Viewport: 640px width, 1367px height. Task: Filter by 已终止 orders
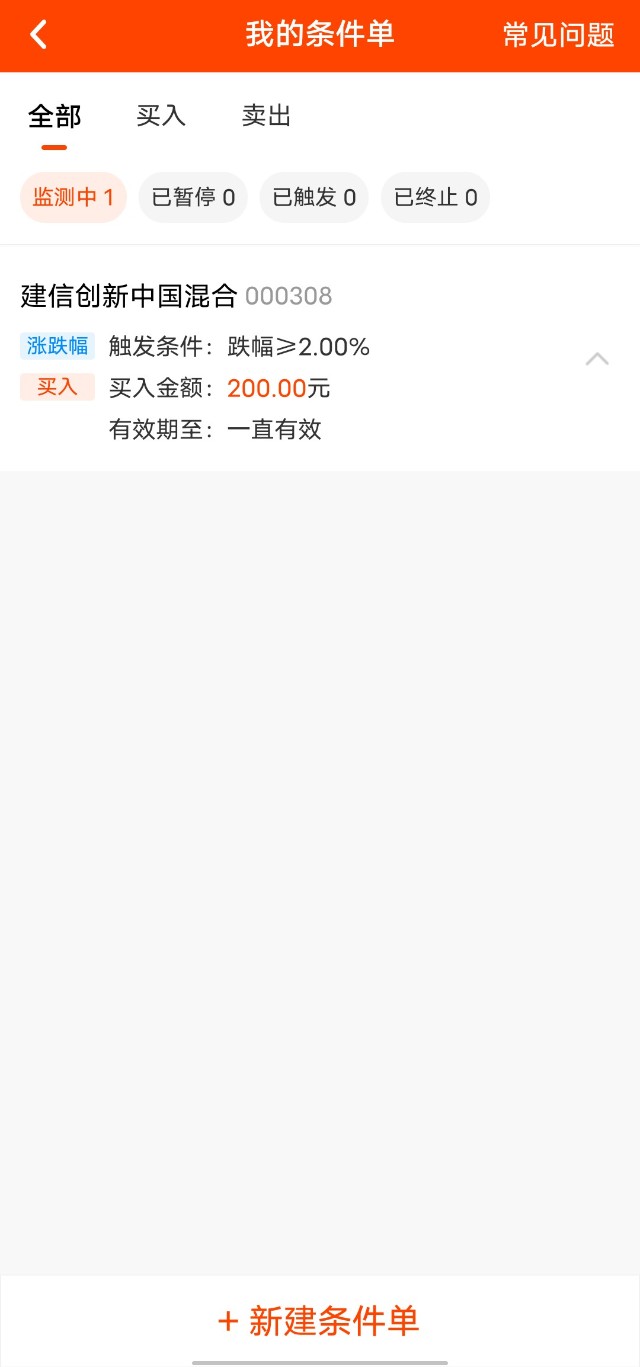click(x=435, y=197)
